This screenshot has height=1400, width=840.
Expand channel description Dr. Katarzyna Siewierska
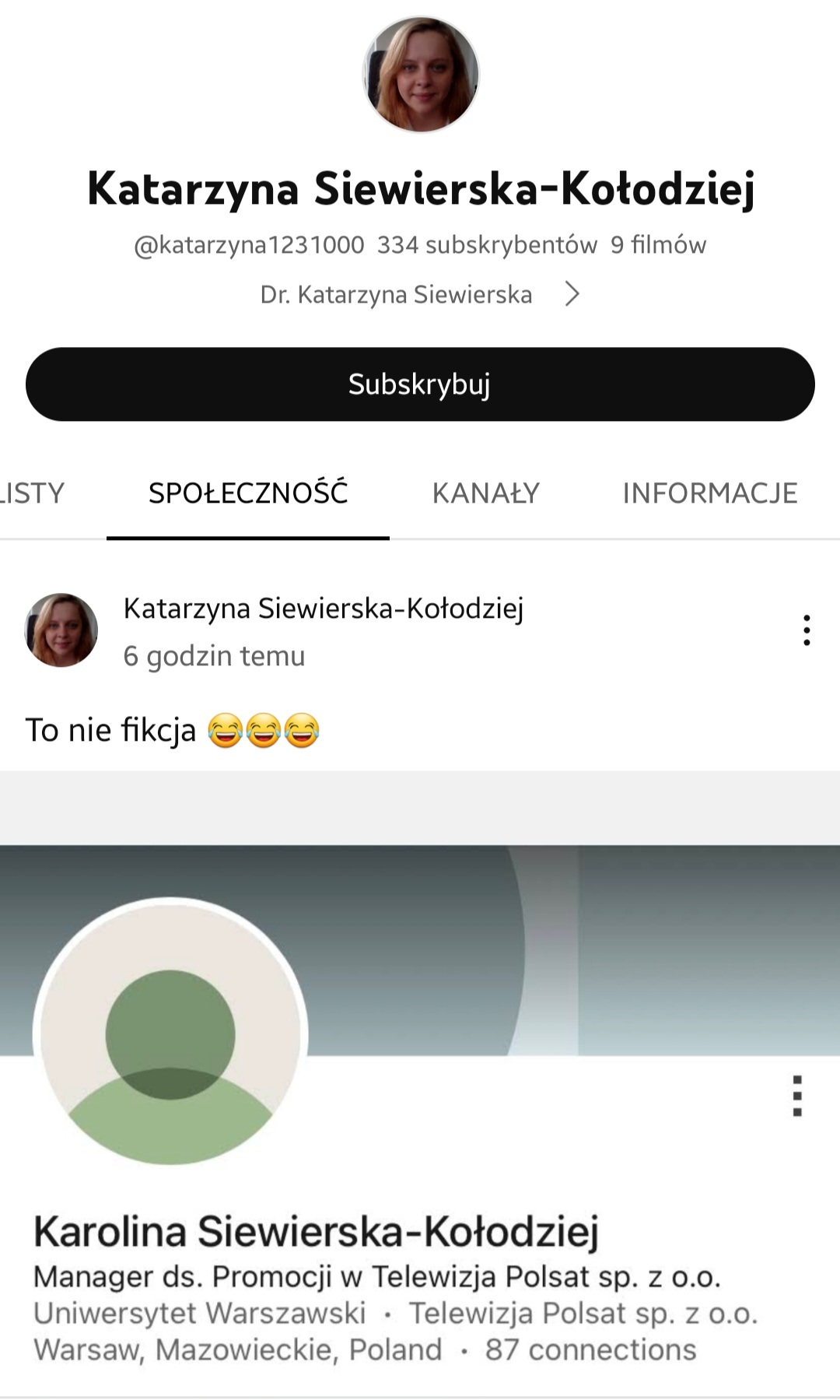point(420,294)
